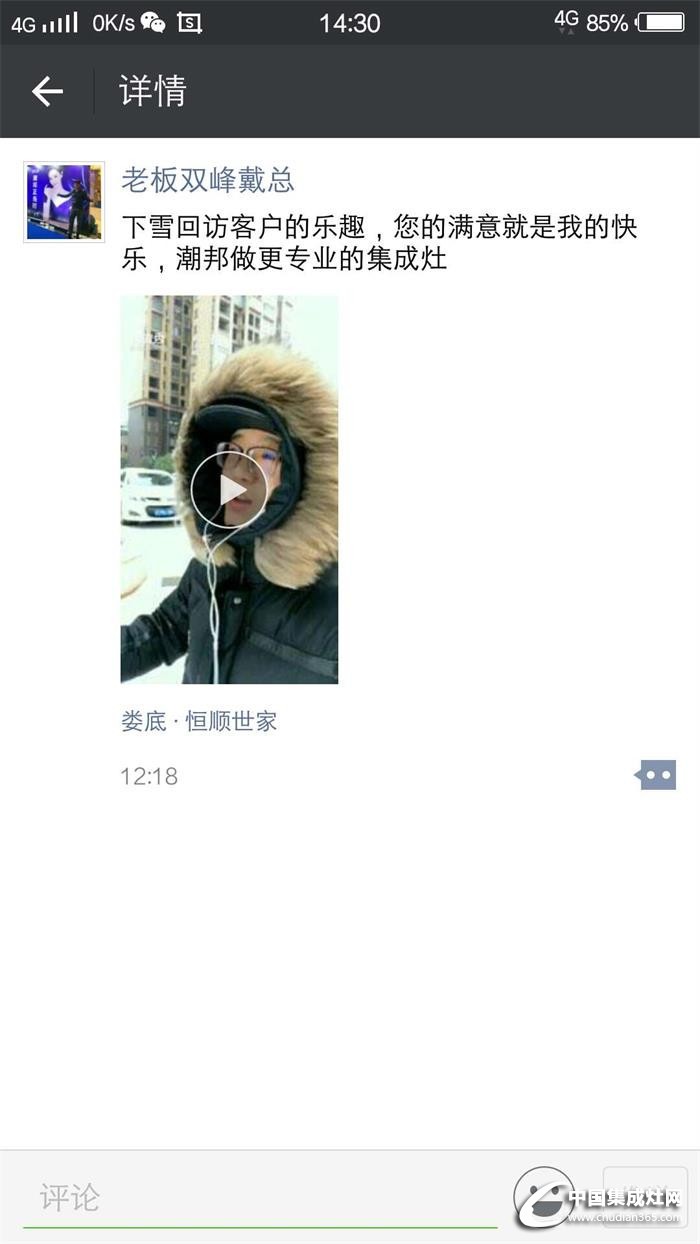Viewport: 700px width, 1244px height.
Task: Go back from the 详情 page
Action: tap(47, 91)
